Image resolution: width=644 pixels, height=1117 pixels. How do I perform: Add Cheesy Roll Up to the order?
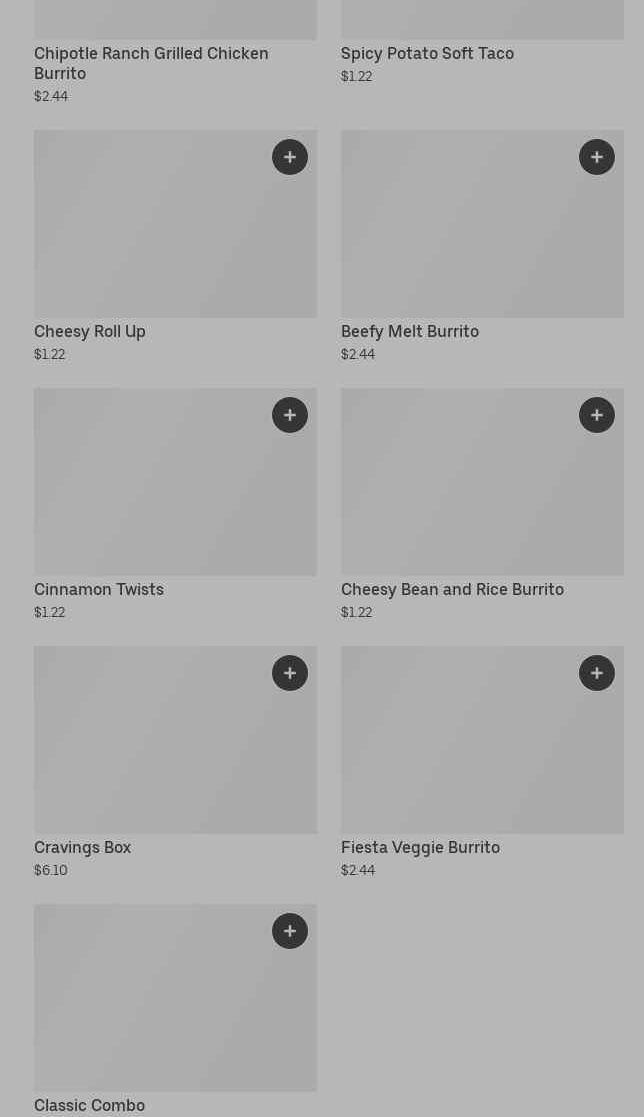[290, 157]
